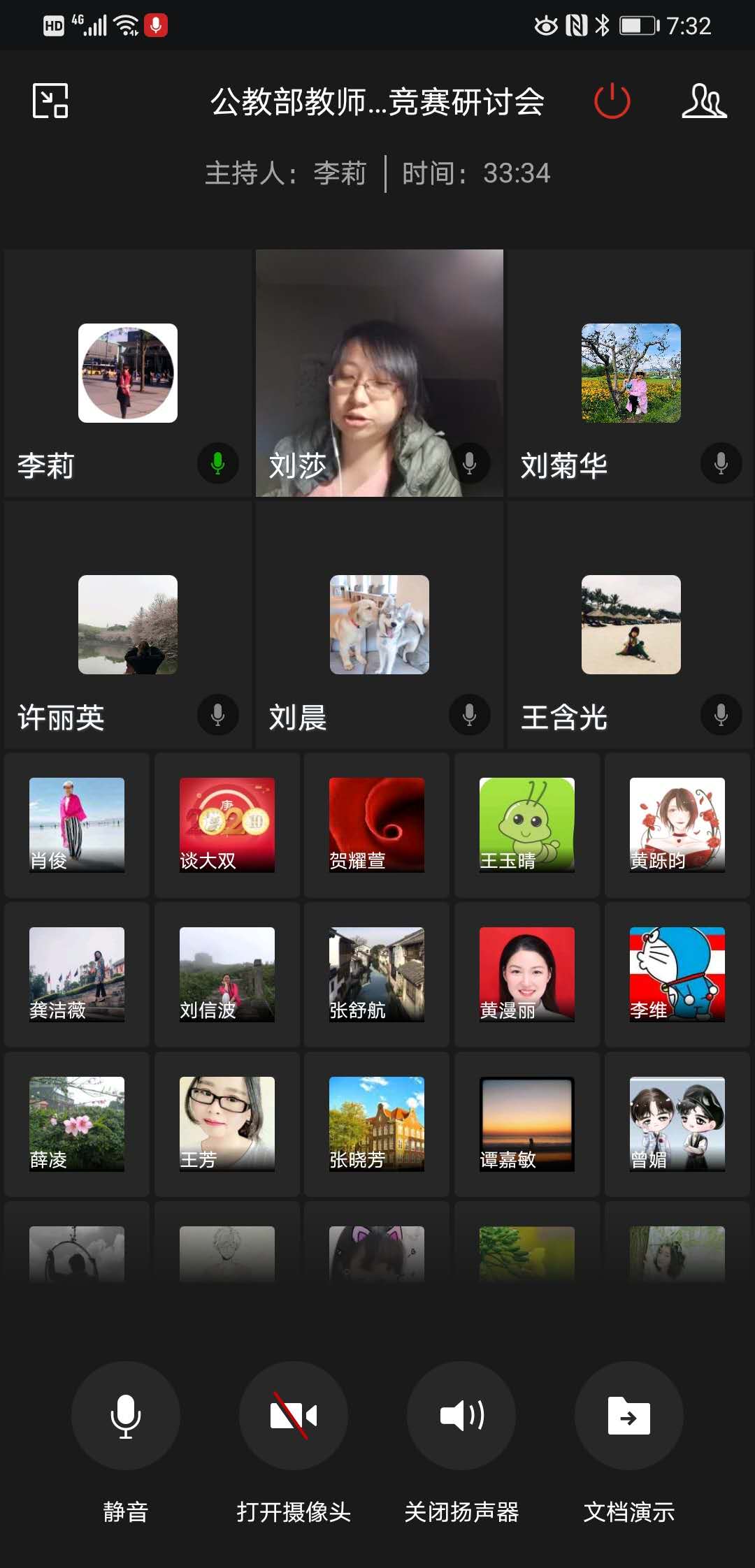The image size is (755, 1568).
Task: Minimize the meeting window
Action: [x=50, y=101]
